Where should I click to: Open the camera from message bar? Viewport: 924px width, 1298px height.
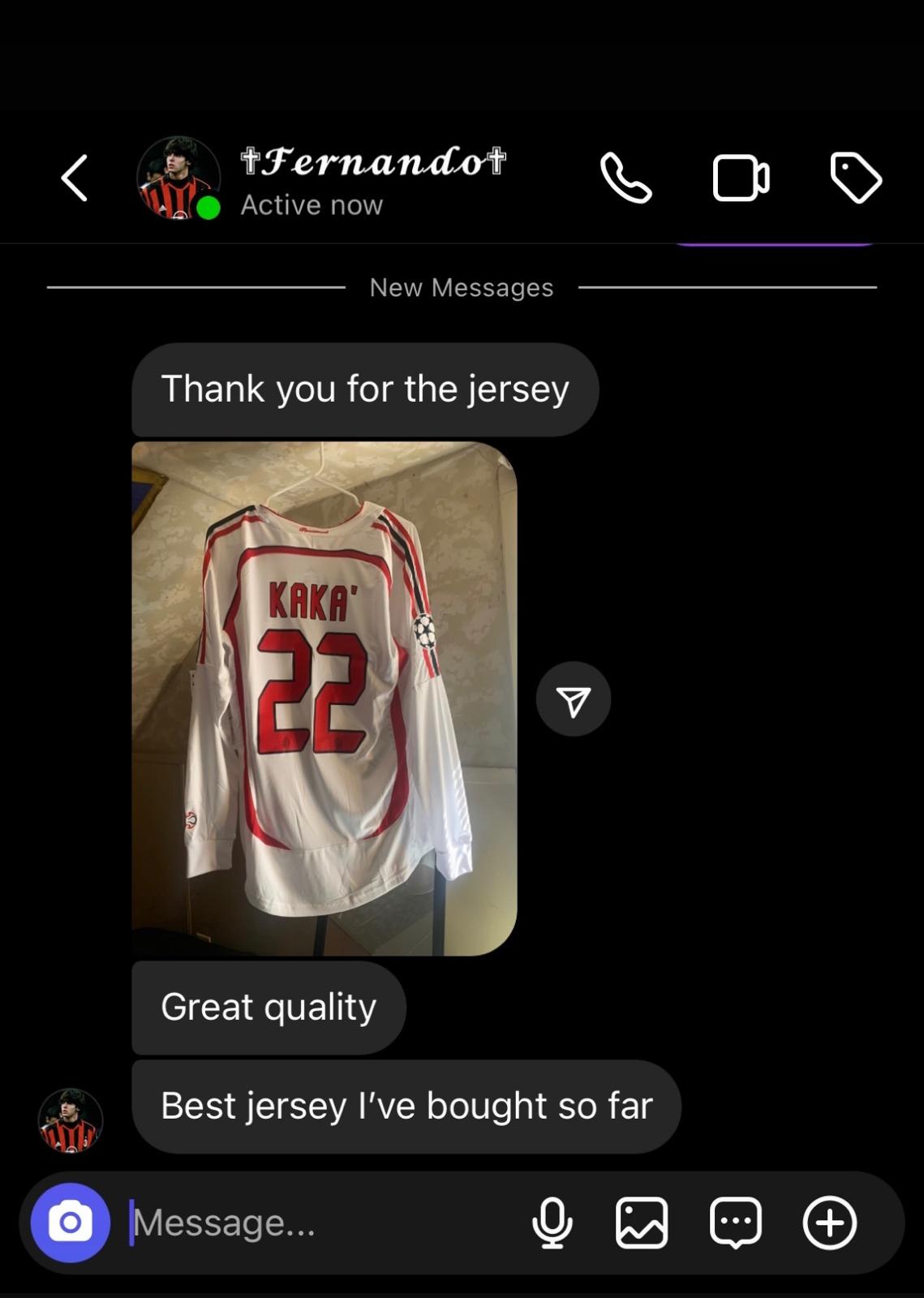pyautogui.click(x=71, y=1223)
